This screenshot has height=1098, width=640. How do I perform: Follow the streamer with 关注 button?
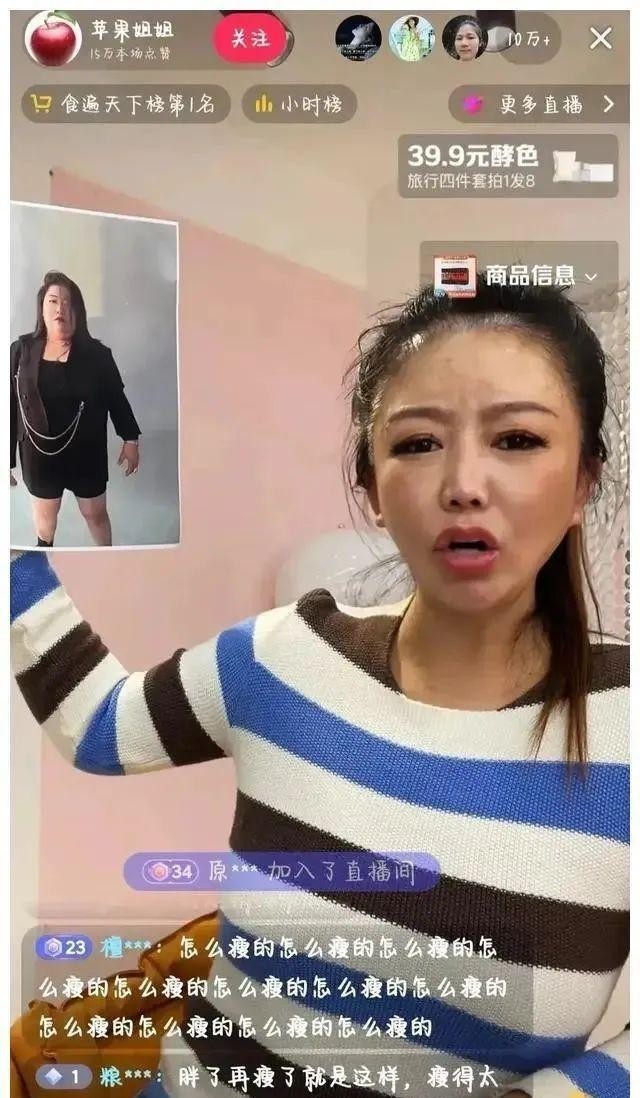(x=251, y=38)
